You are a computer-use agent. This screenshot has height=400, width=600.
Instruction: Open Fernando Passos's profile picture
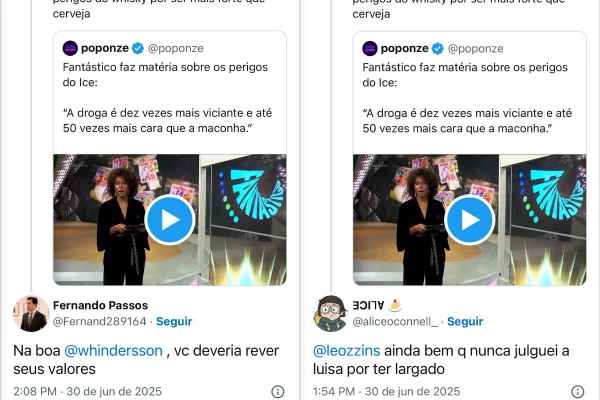click(31, 313)
